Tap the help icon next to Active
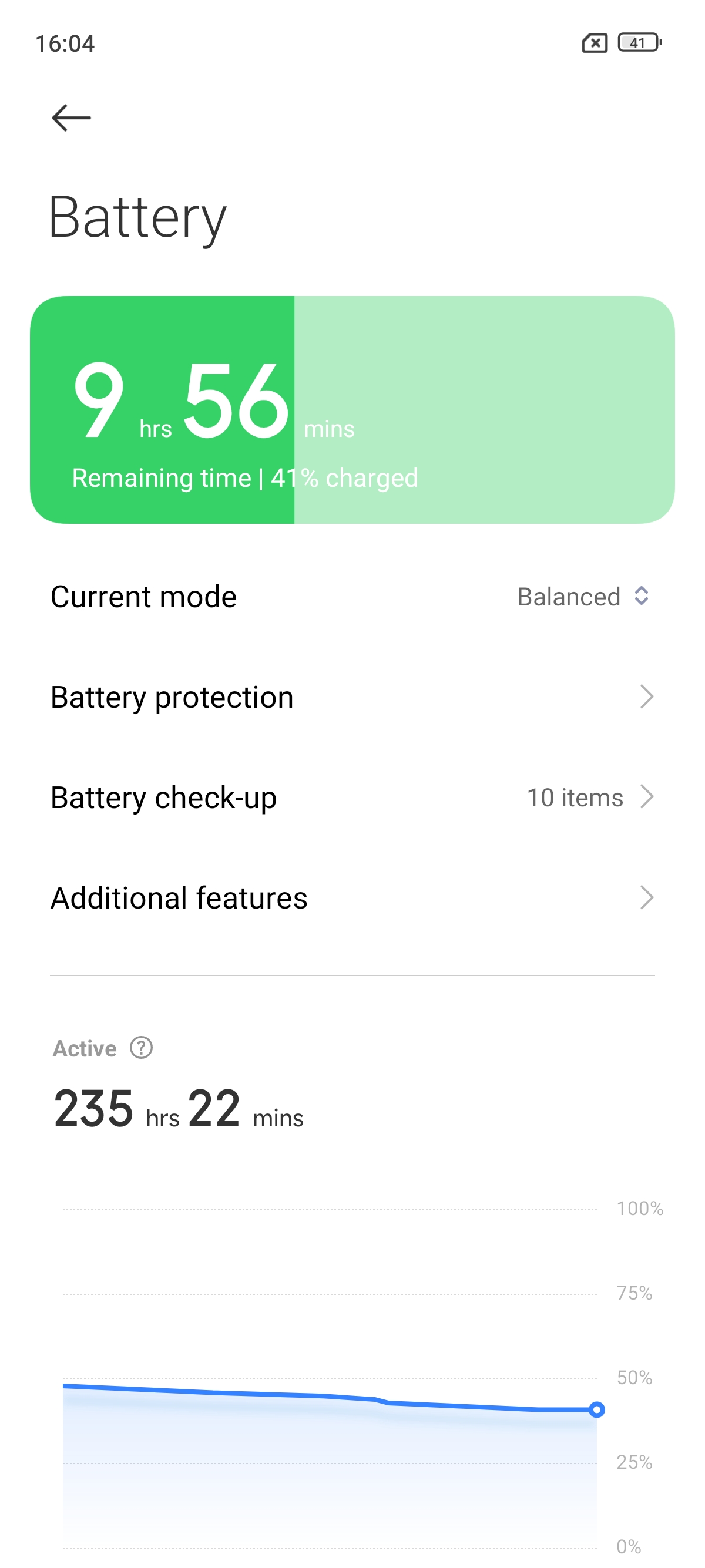The image size is (705, 1568). click(141, 1048)
